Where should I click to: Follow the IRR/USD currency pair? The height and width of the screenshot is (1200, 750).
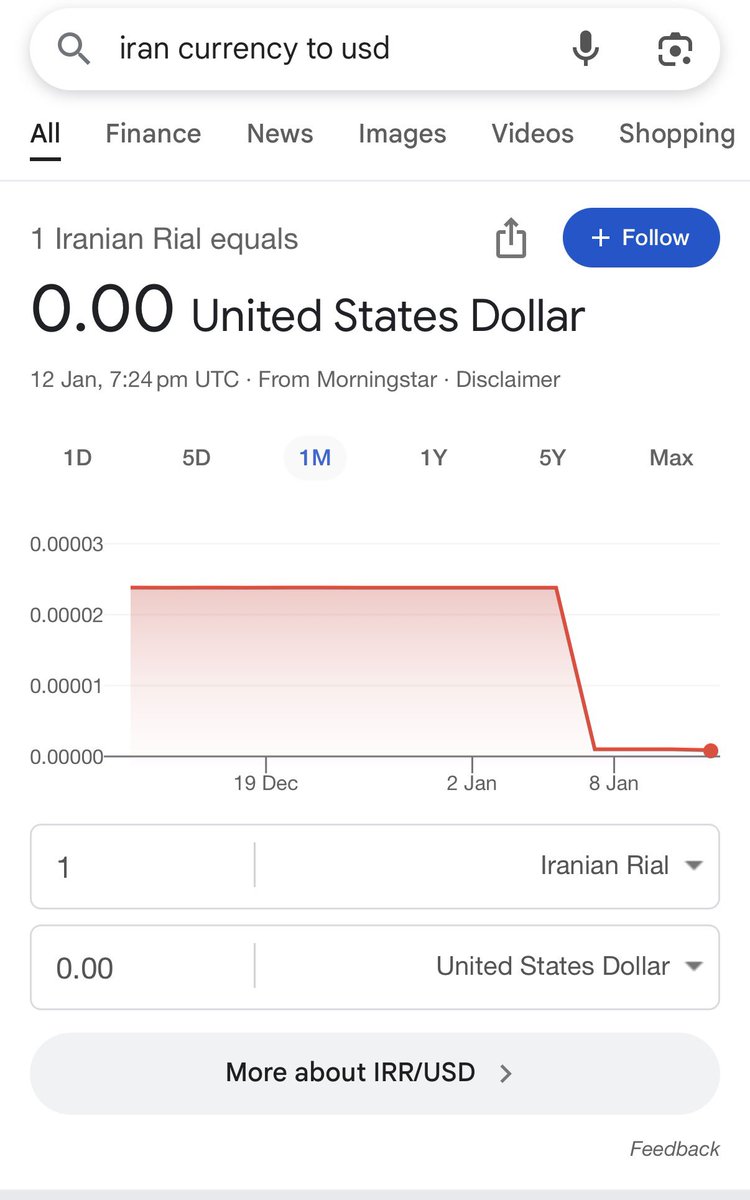click(x=640, y=238)
